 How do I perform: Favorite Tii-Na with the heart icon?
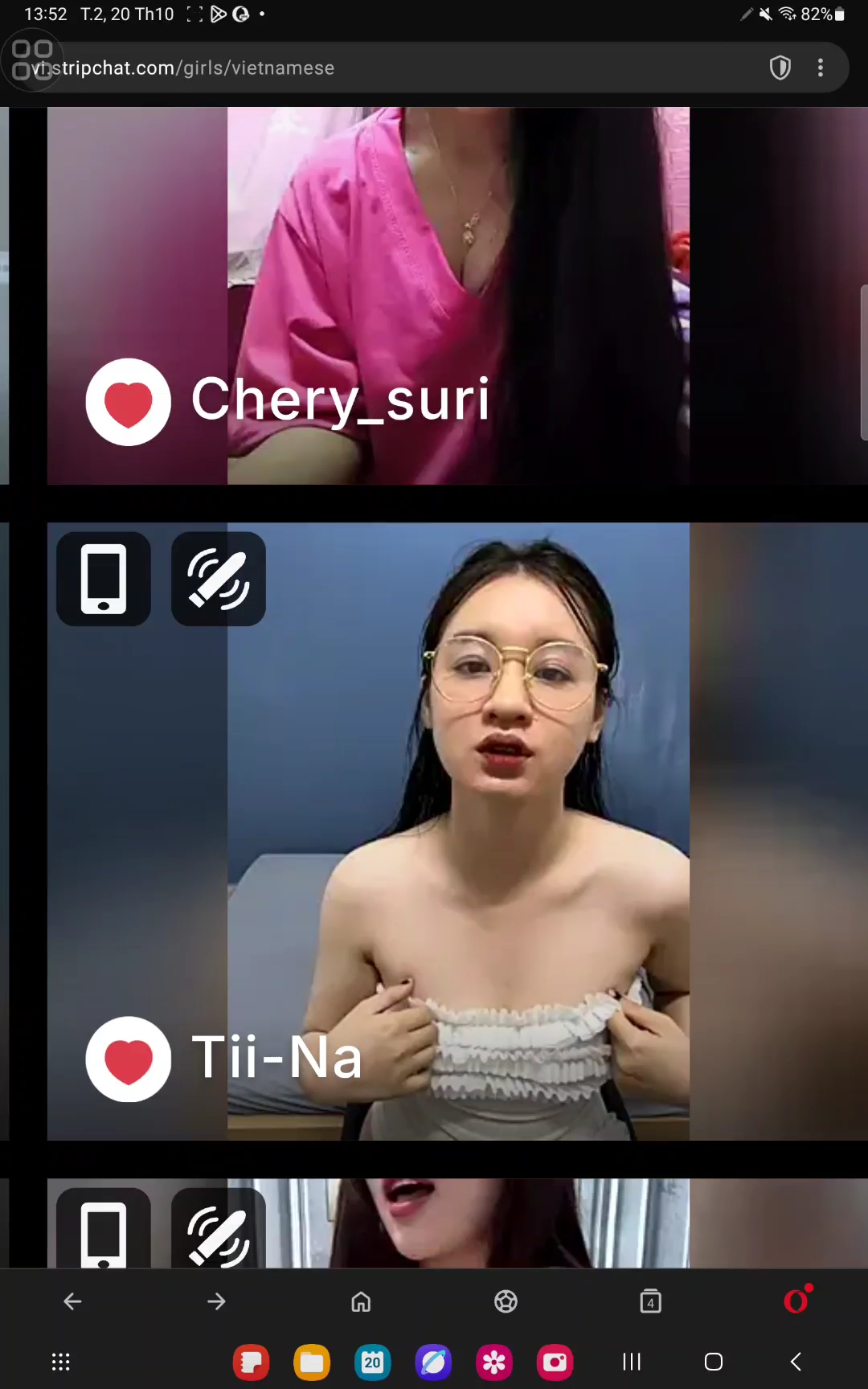point(129,1059)
